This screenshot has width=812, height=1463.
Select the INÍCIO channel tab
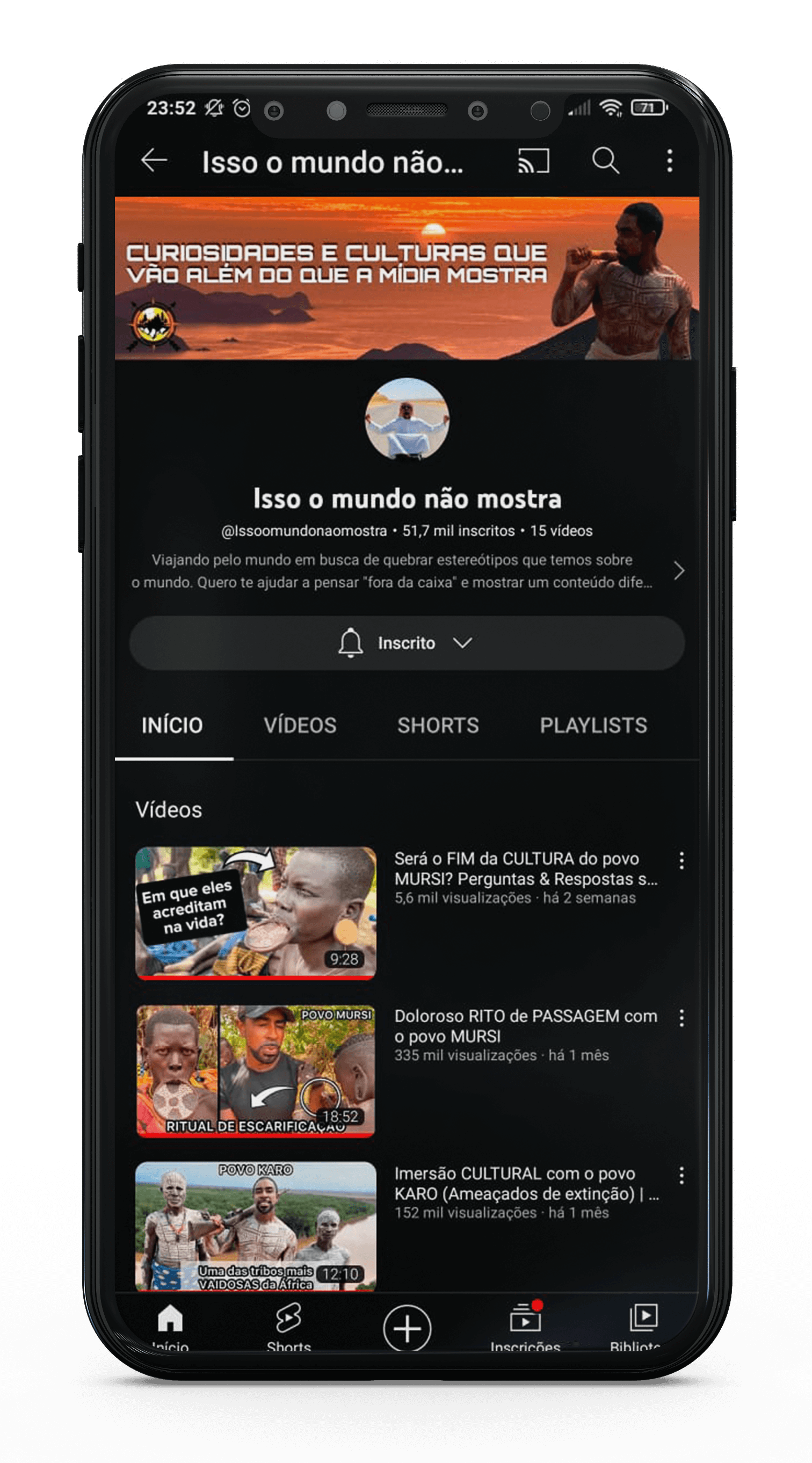(172, 725)
